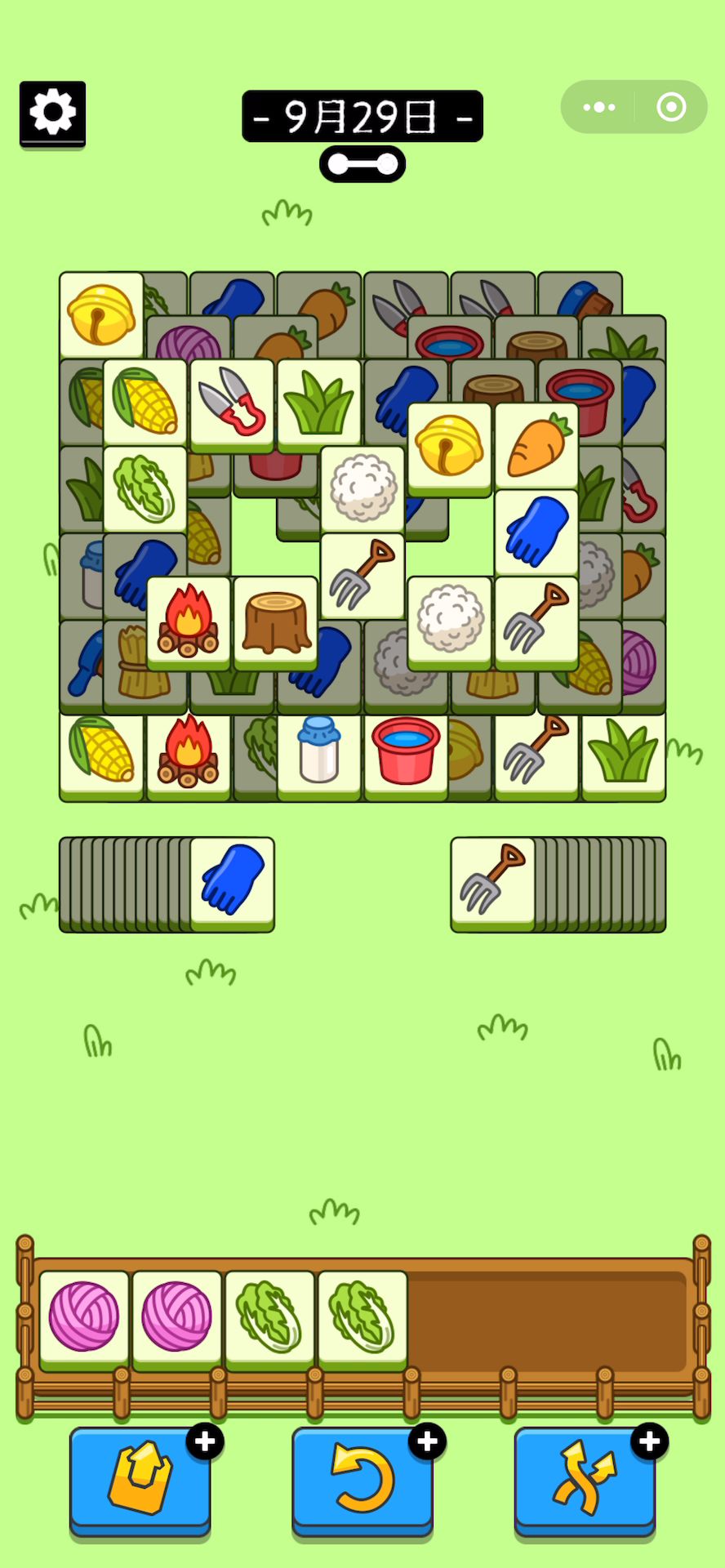This screenshot has height=1568, width=725.
Task: Shuffle the tiles with the crossed-arrows button
Action: point(585,1479)
